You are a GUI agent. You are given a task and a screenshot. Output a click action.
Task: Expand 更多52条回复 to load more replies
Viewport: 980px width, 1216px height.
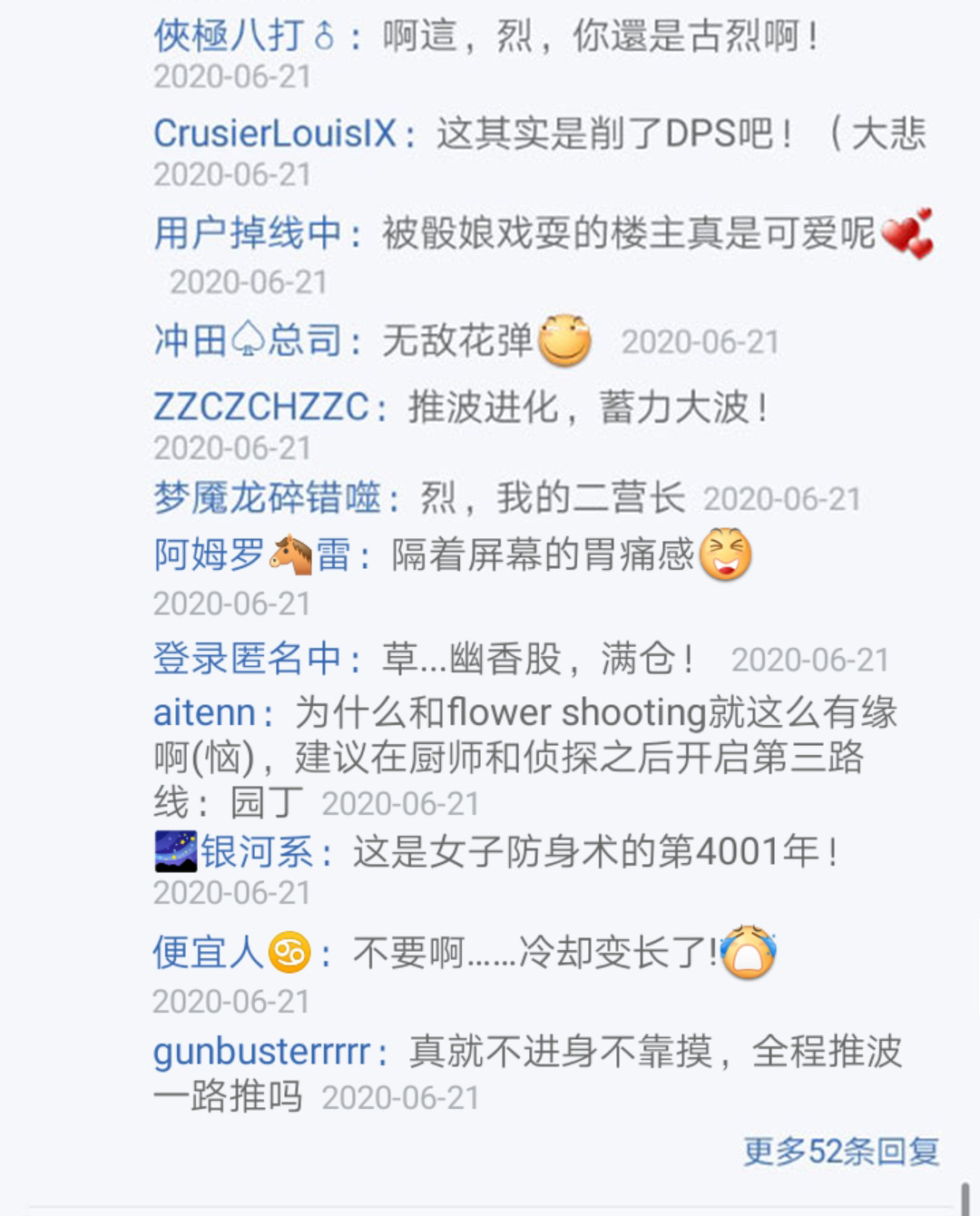[841, 1152]
